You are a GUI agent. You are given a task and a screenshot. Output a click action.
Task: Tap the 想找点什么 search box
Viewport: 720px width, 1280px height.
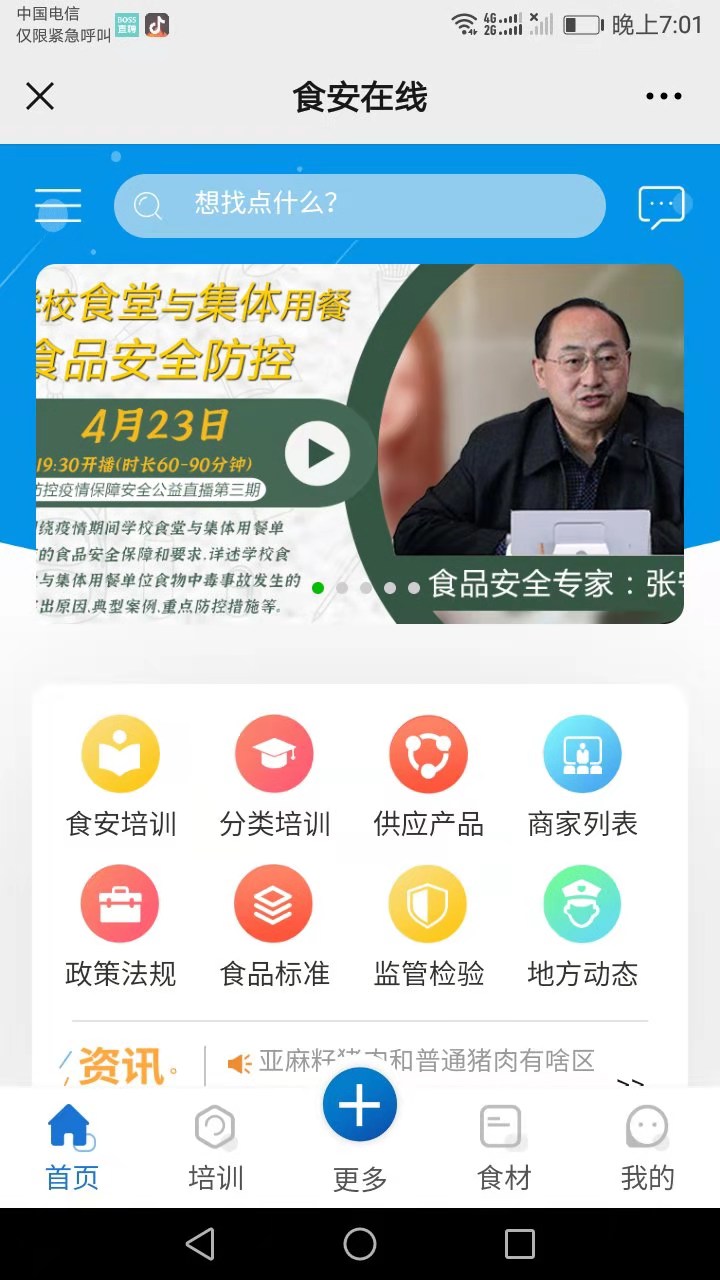[360, 205]
